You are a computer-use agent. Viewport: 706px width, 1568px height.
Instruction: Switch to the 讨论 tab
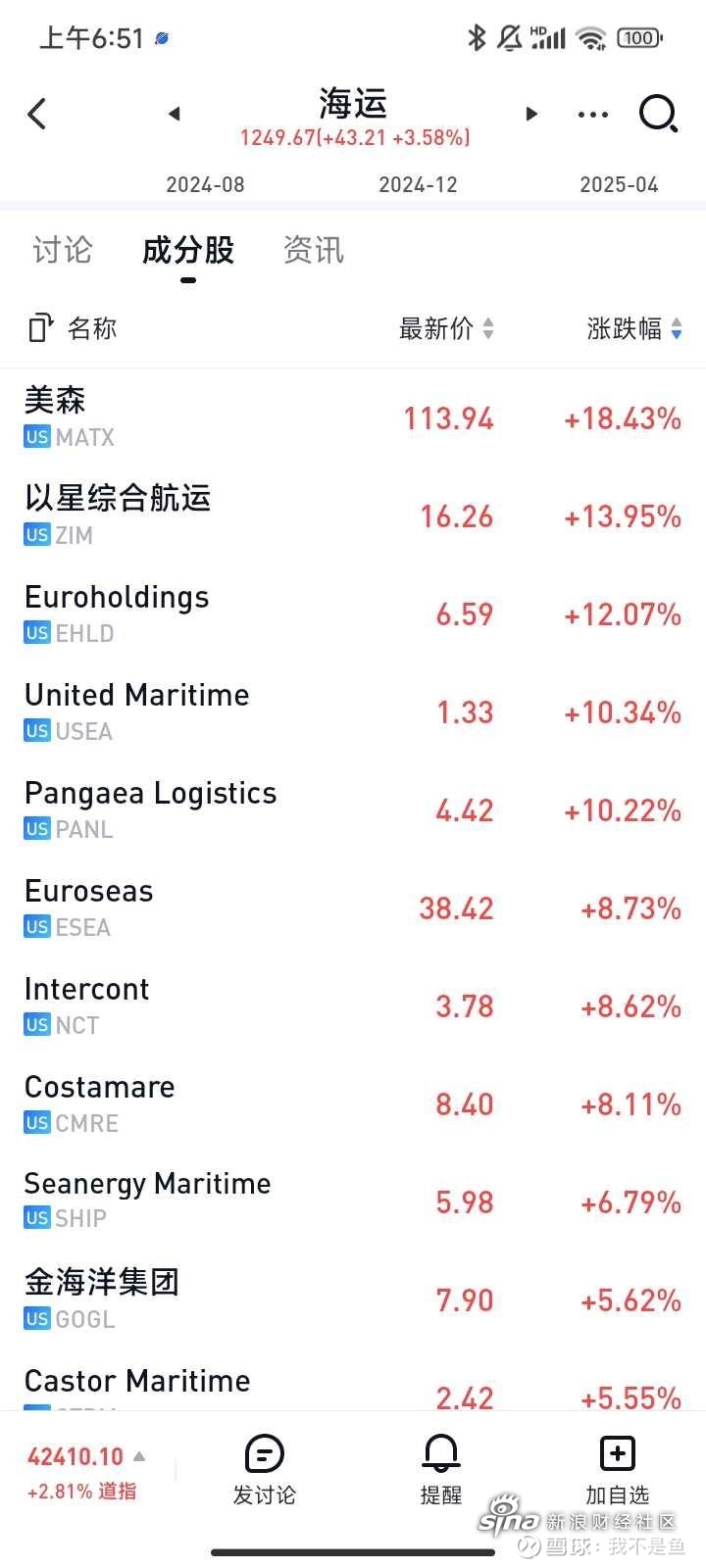click(x=63, y=251)
